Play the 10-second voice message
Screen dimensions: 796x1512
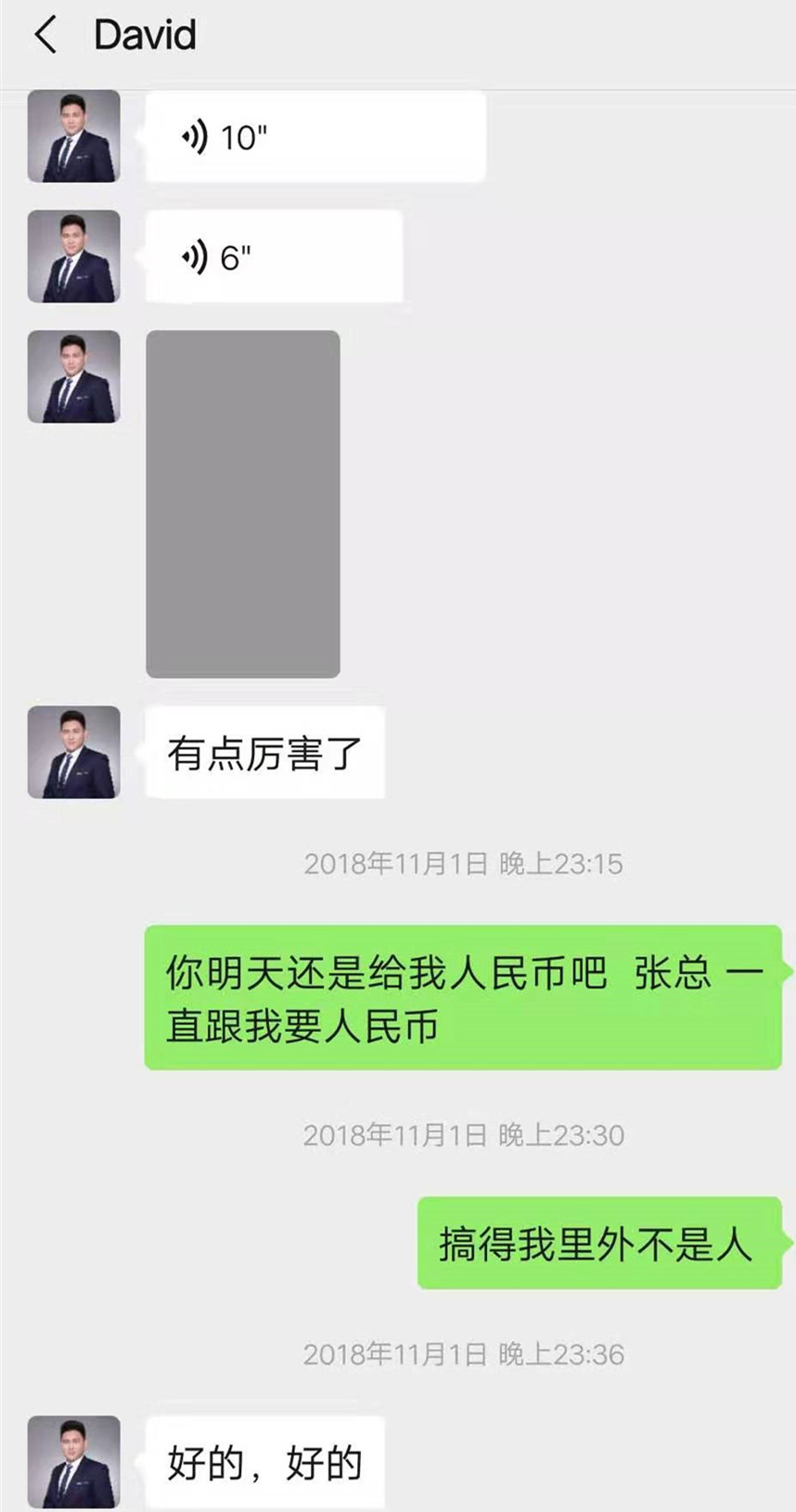coord(315,136)
